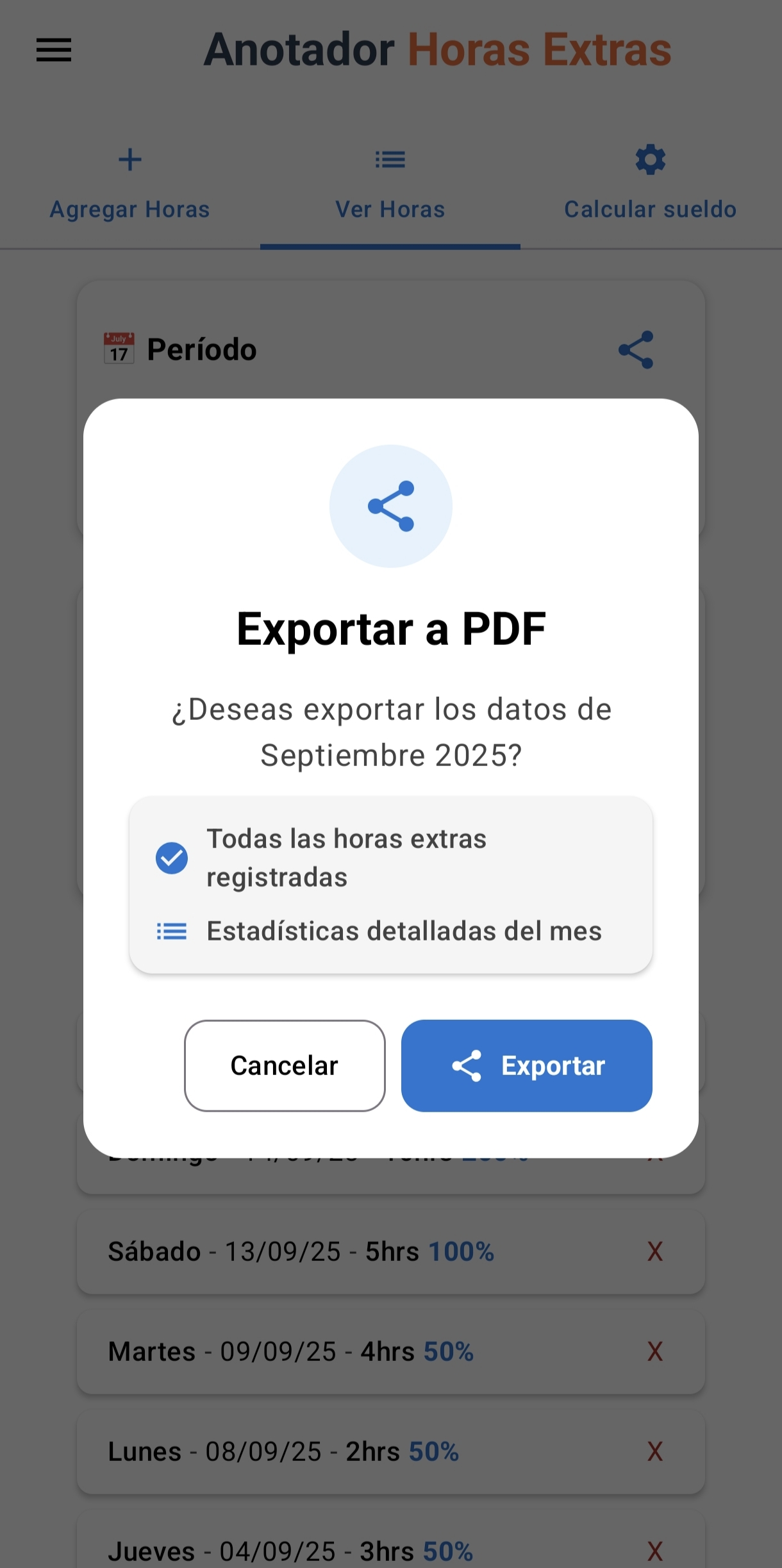Open the gear icon above Calcular sueldo
This screenshot has height=1568, width=782.
649,159
